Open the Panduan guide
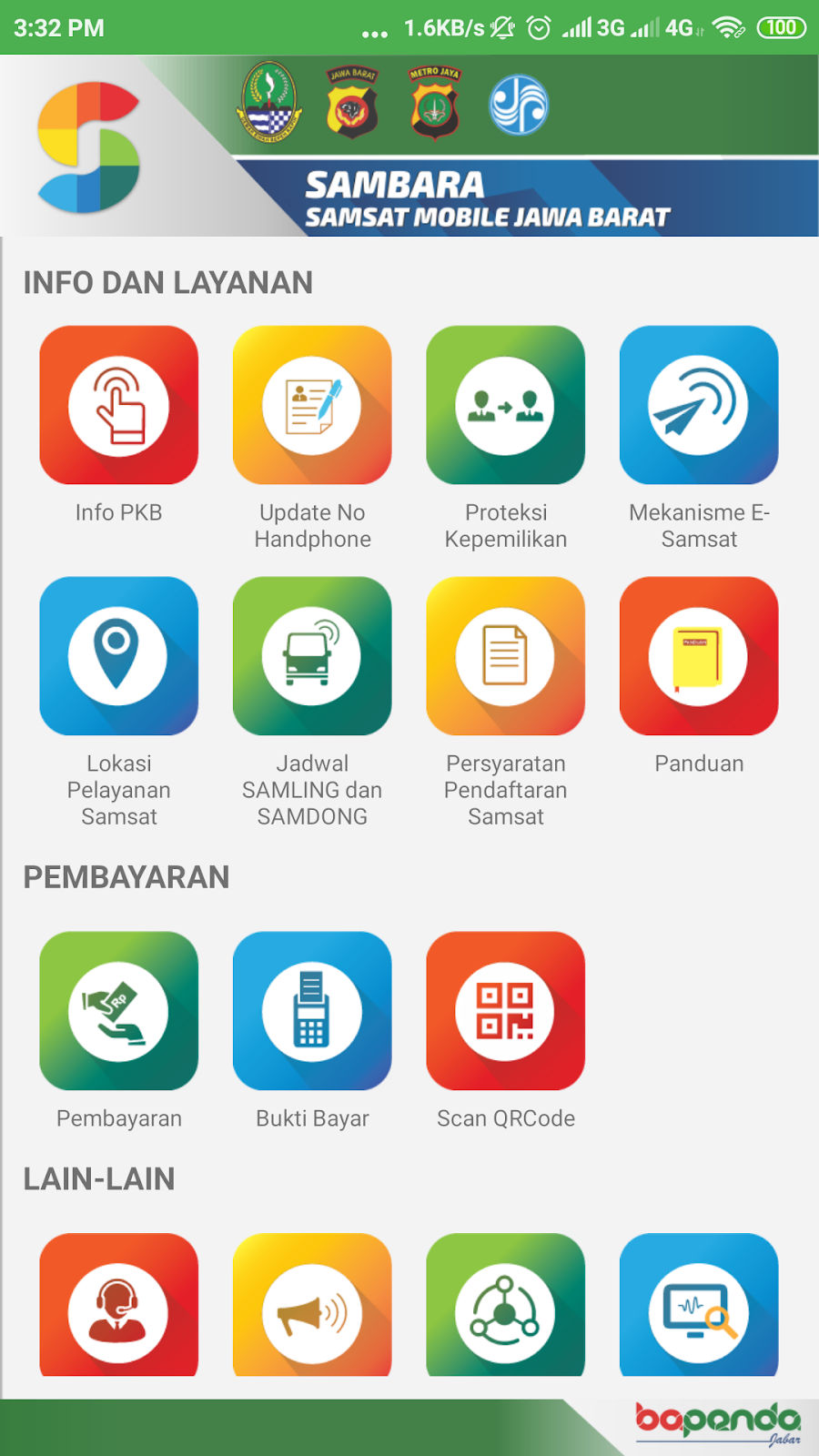The width and height of the screenshot is (819, 1456). (699, 656)
